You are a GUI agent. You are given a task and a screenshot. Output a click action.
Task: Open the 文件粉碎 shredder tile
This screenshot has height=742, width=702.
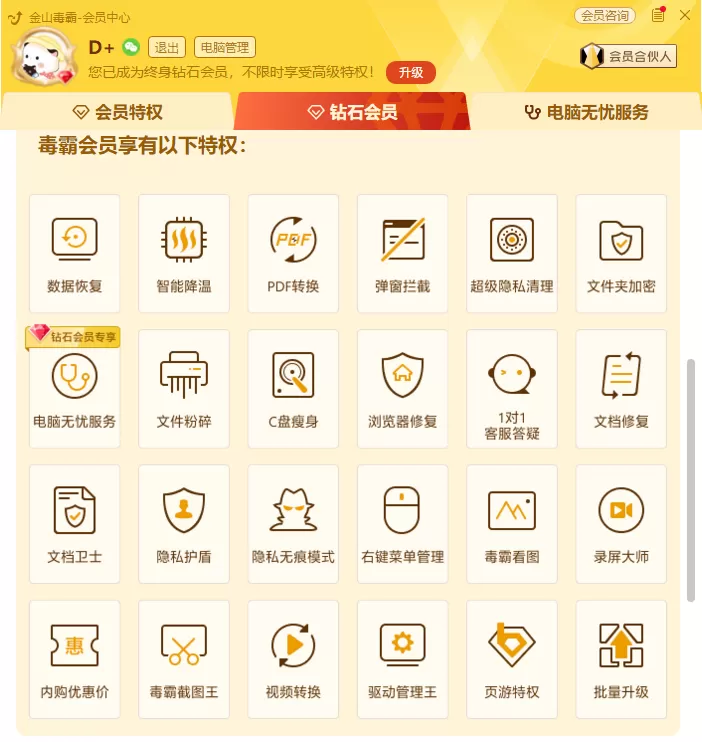click(184, 389)
